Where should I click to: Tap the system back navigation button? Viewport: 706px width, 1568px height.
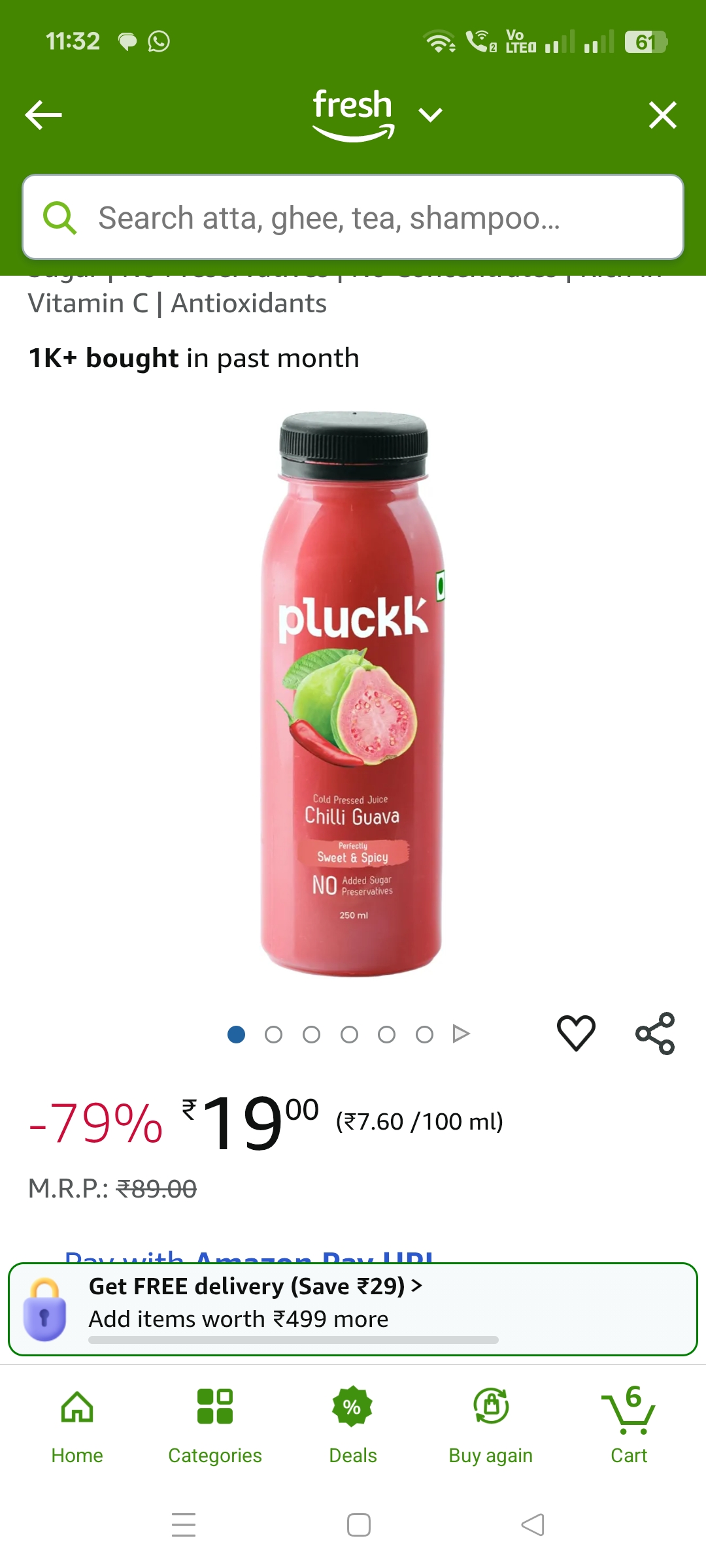[533, 1525]
